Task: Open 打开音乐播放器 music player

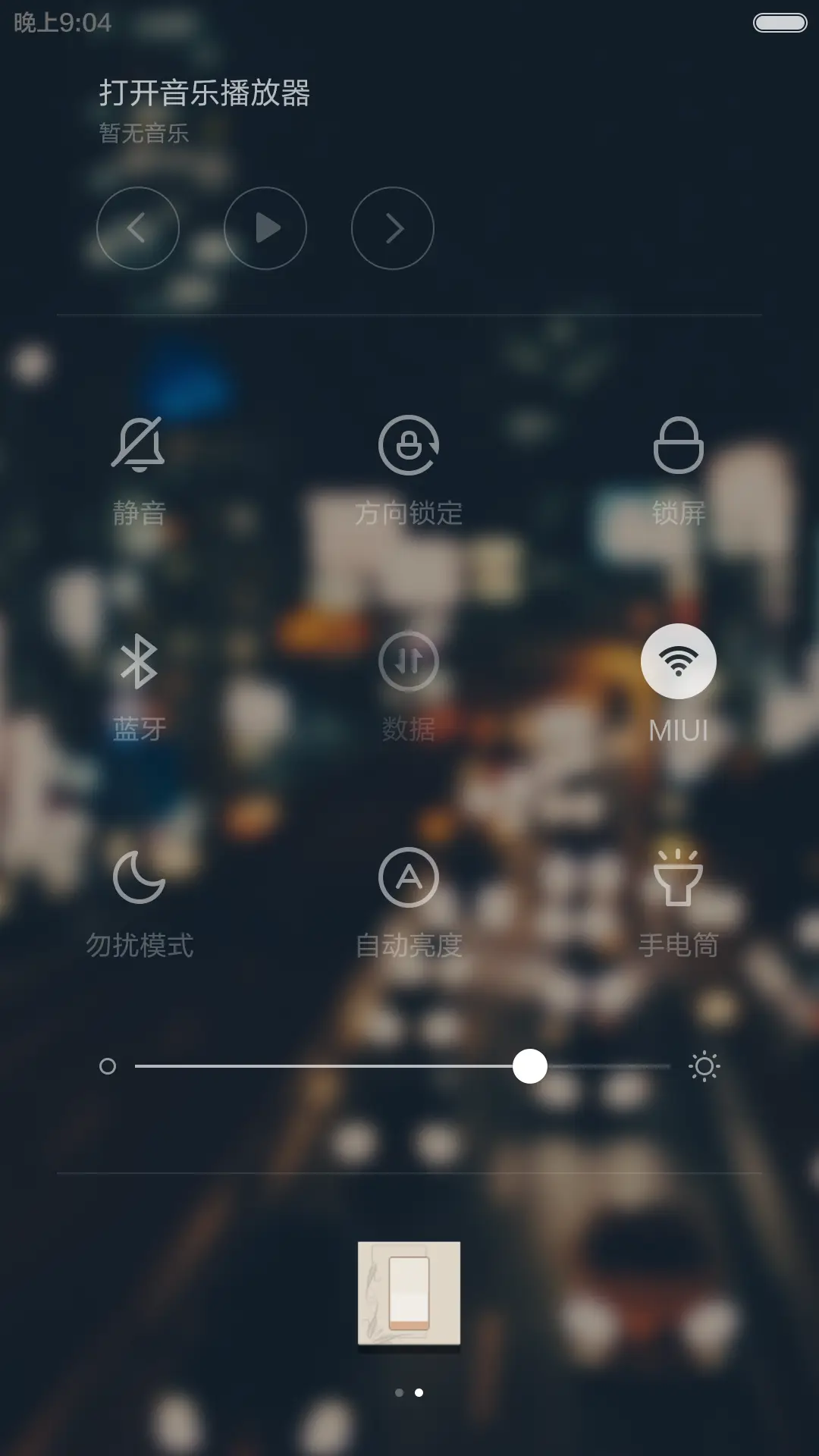Action: (206, 93)
